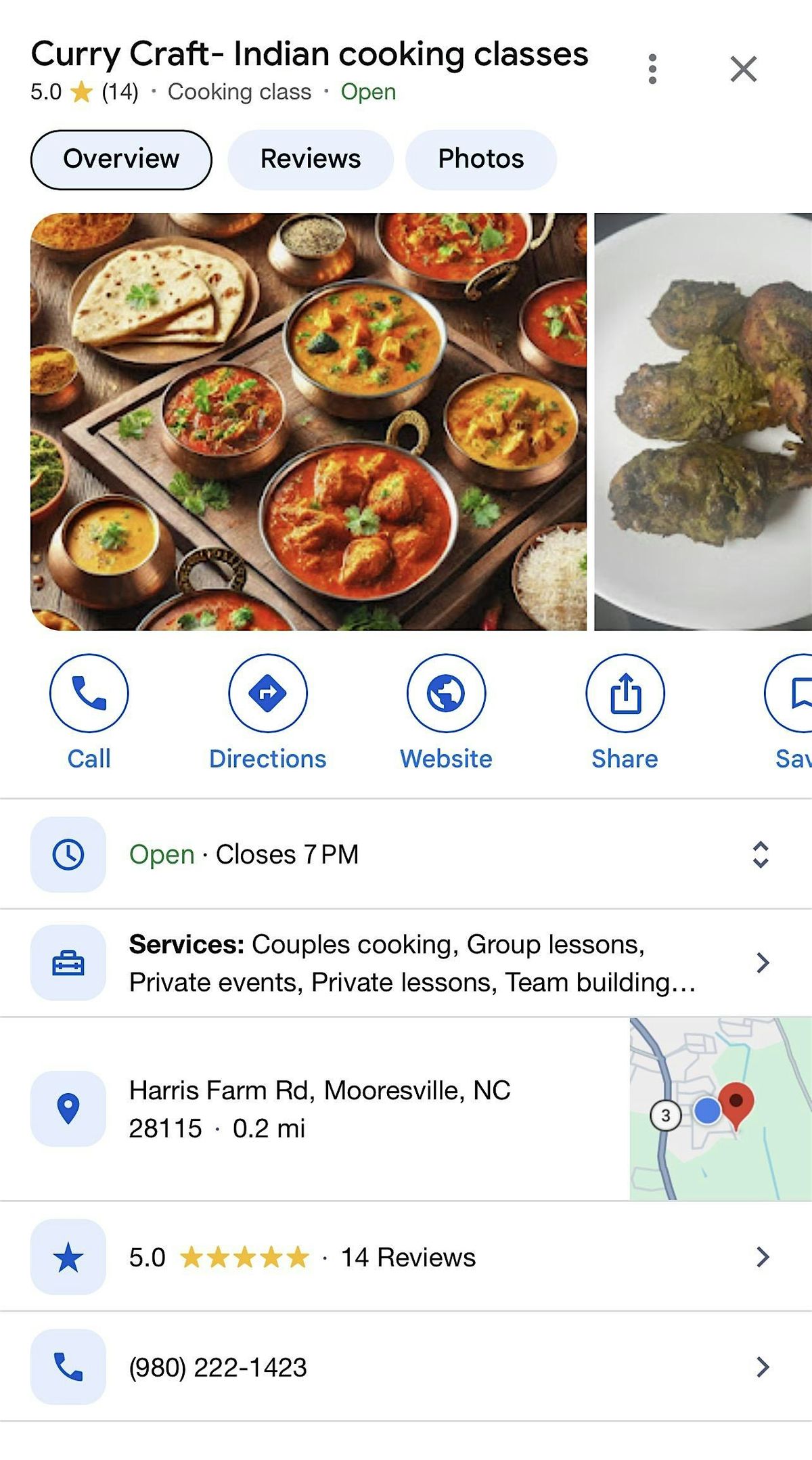
Task: Open the curry dishes photo
Action: [309, 422]
